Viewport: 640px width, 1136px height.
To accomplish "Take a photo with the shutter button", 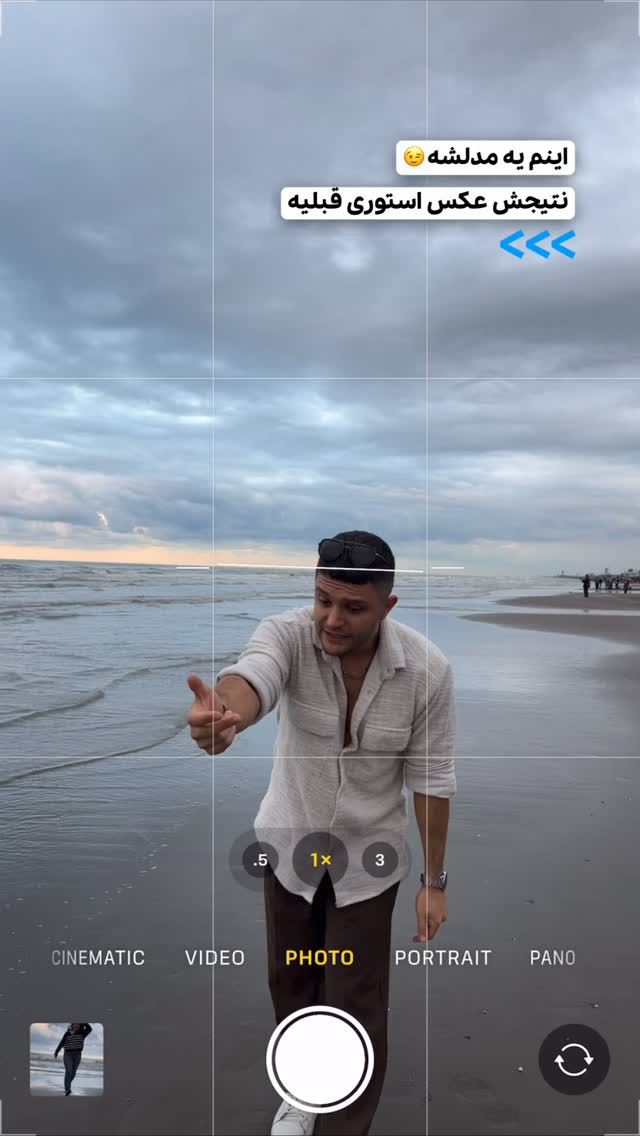I will [x=320, y=1059].
